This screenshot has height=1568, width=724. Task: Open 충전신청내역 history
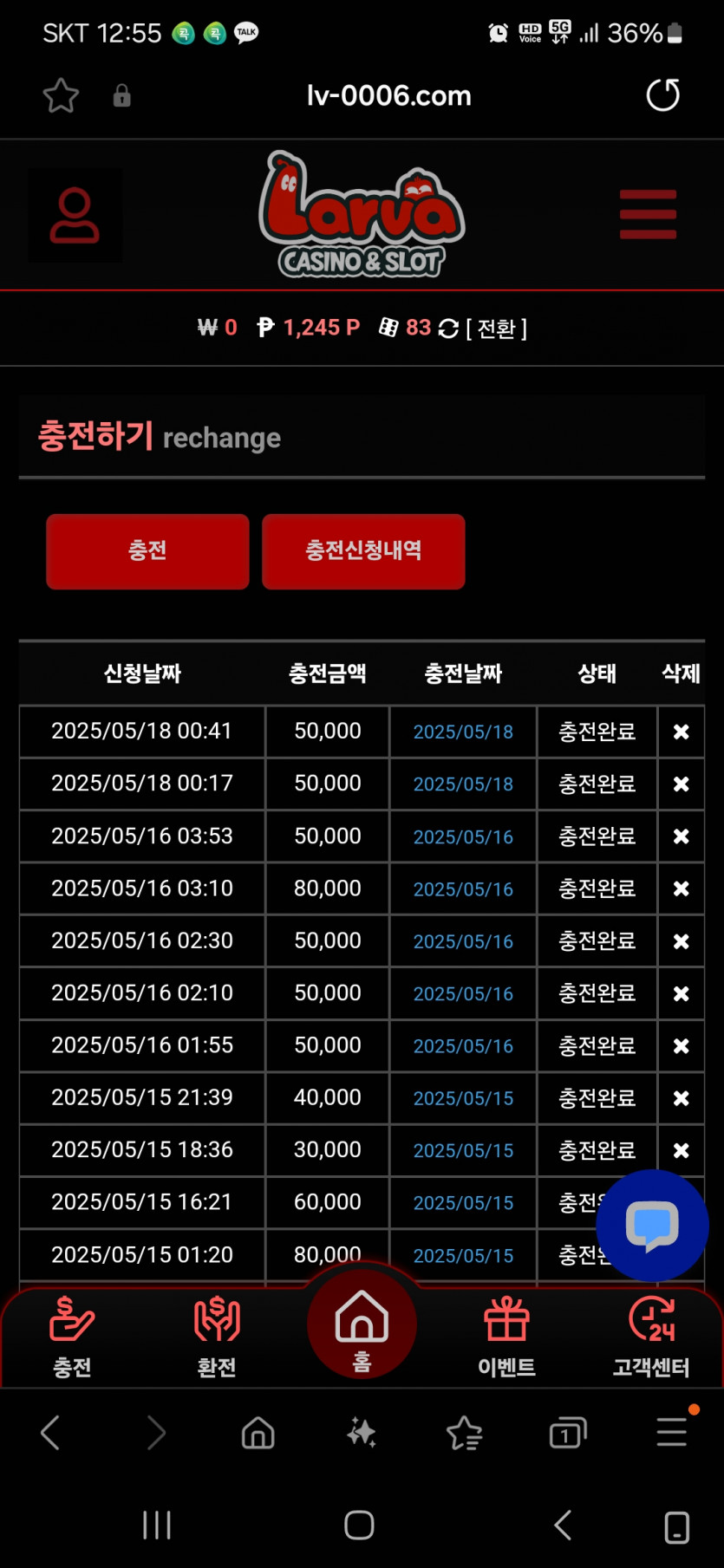click(363, 551)
